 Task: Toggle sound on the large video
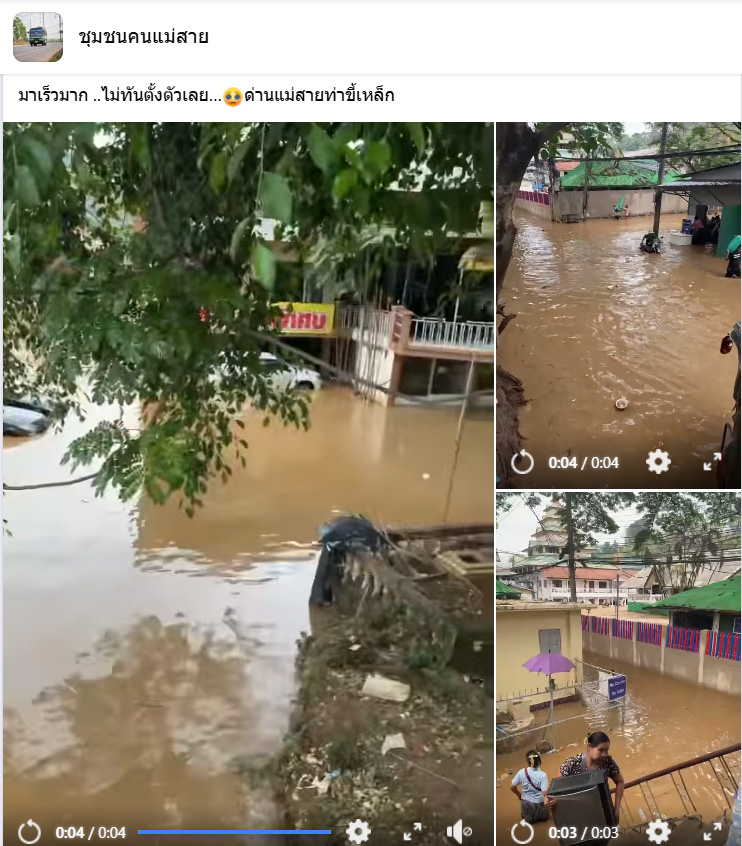pyautogui.click(x=458, y=831)
